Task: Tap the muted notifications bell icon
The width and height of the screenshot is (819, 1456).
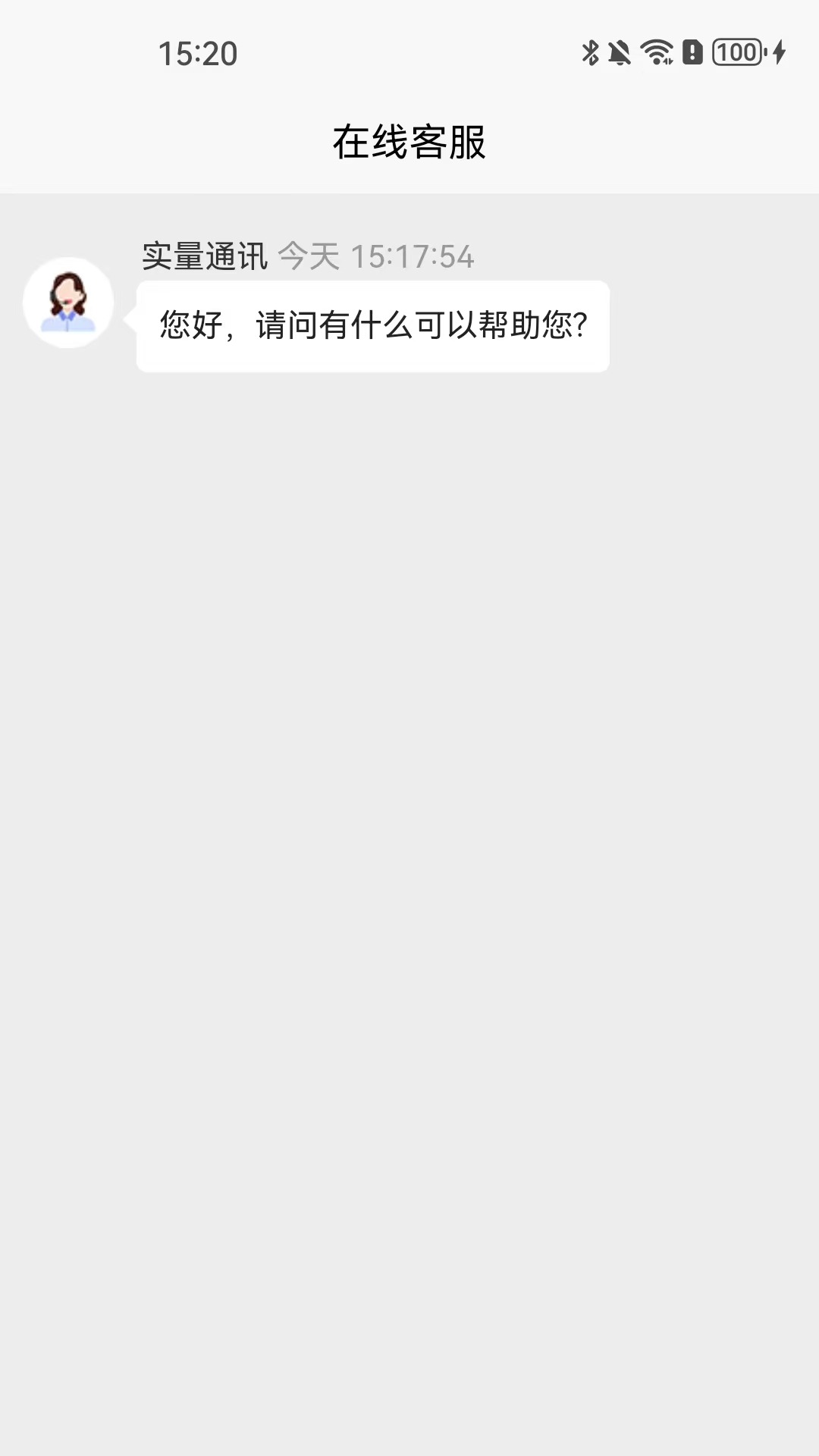Action: [x=618, y=53]
